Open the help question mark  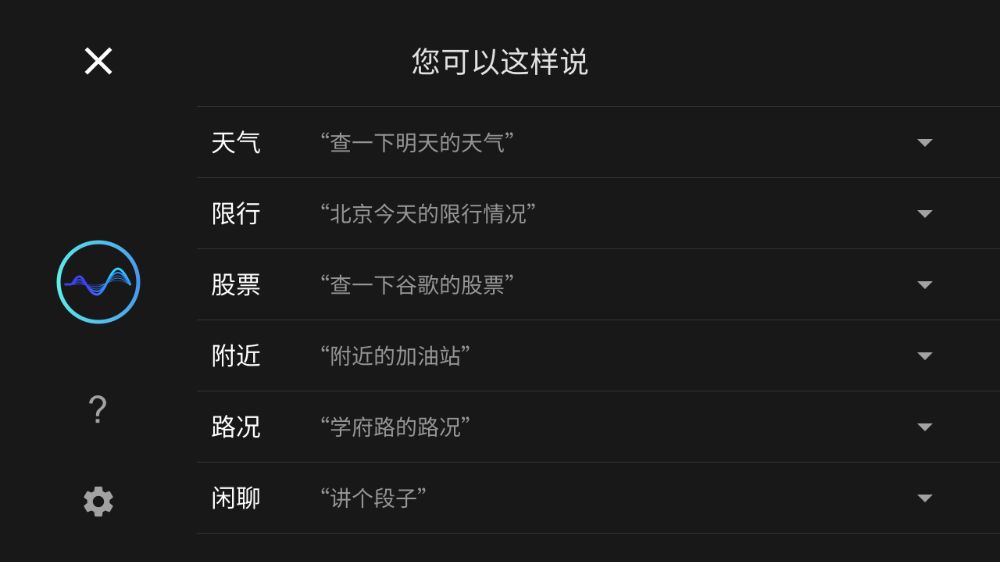97,410
